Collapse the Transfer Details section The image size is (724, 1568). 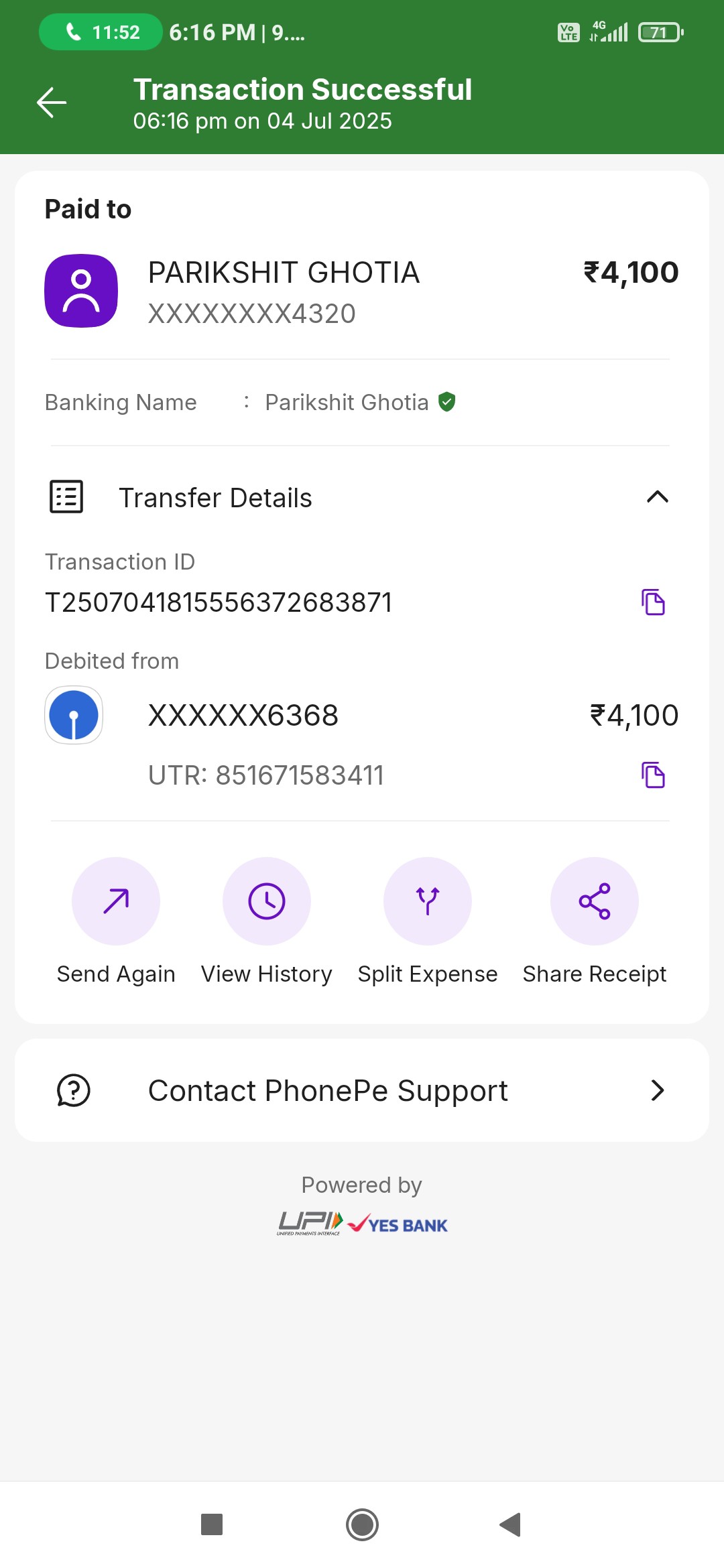[x=657, y=497]
